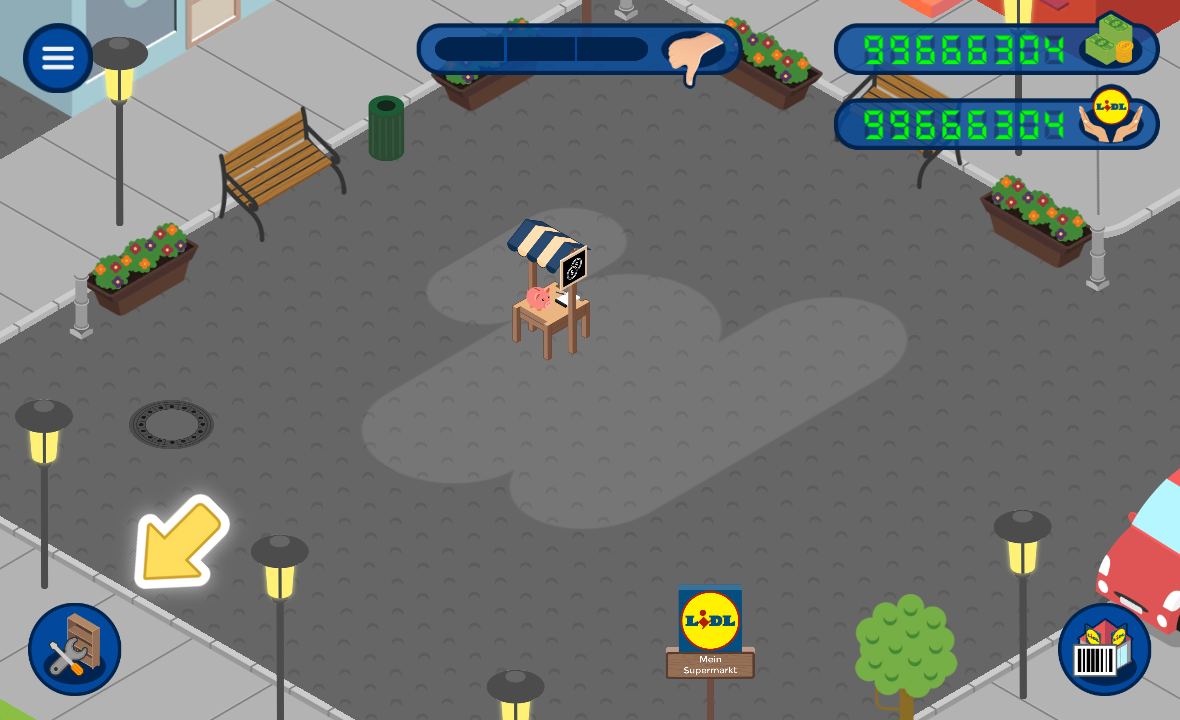Open the build tools shelf button
Image resolution: width=1180 pixels, height=720 pixels.
tap(75, 649)
